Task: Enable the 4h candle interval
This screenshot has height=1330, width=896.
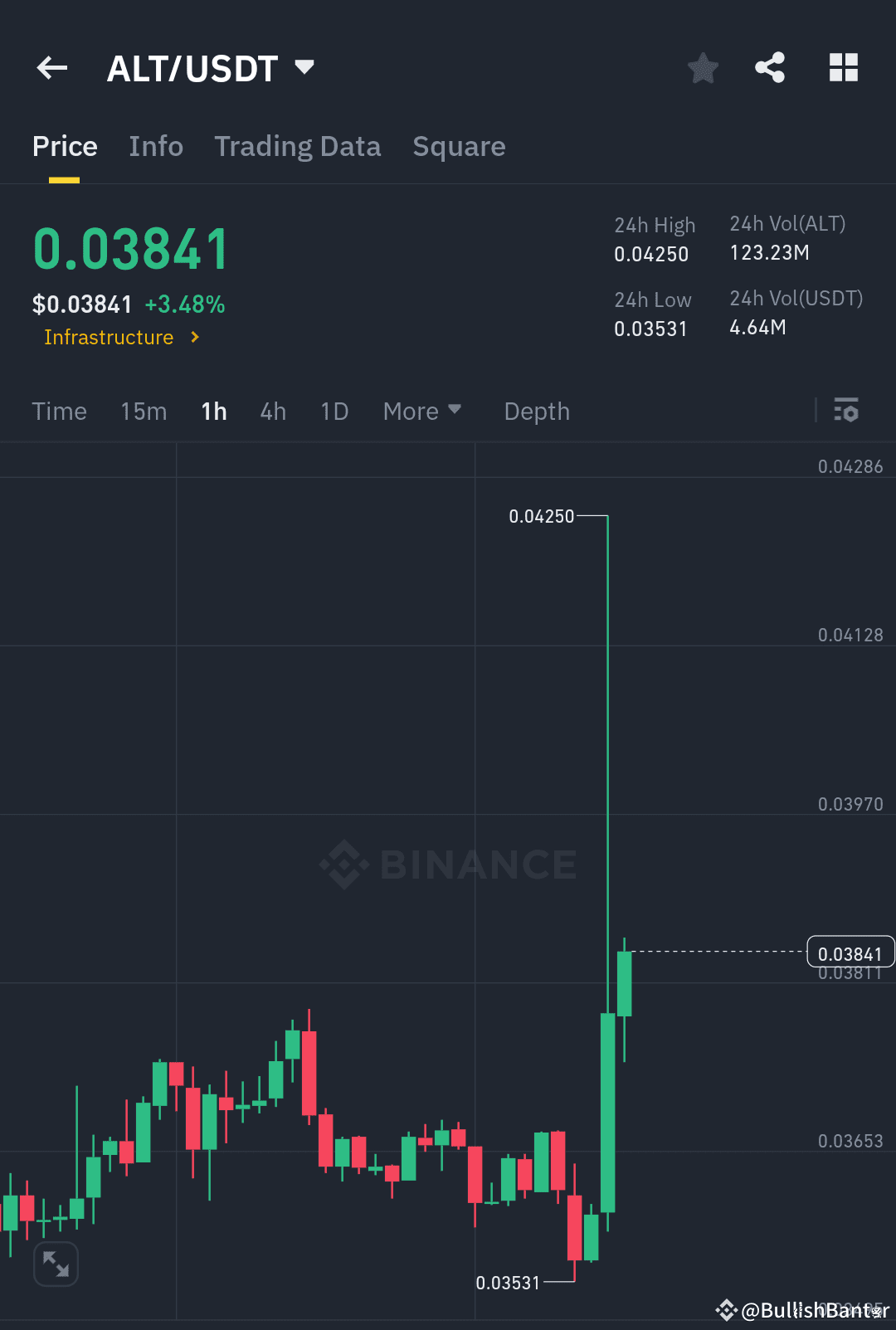Action: tap(272, 411)
